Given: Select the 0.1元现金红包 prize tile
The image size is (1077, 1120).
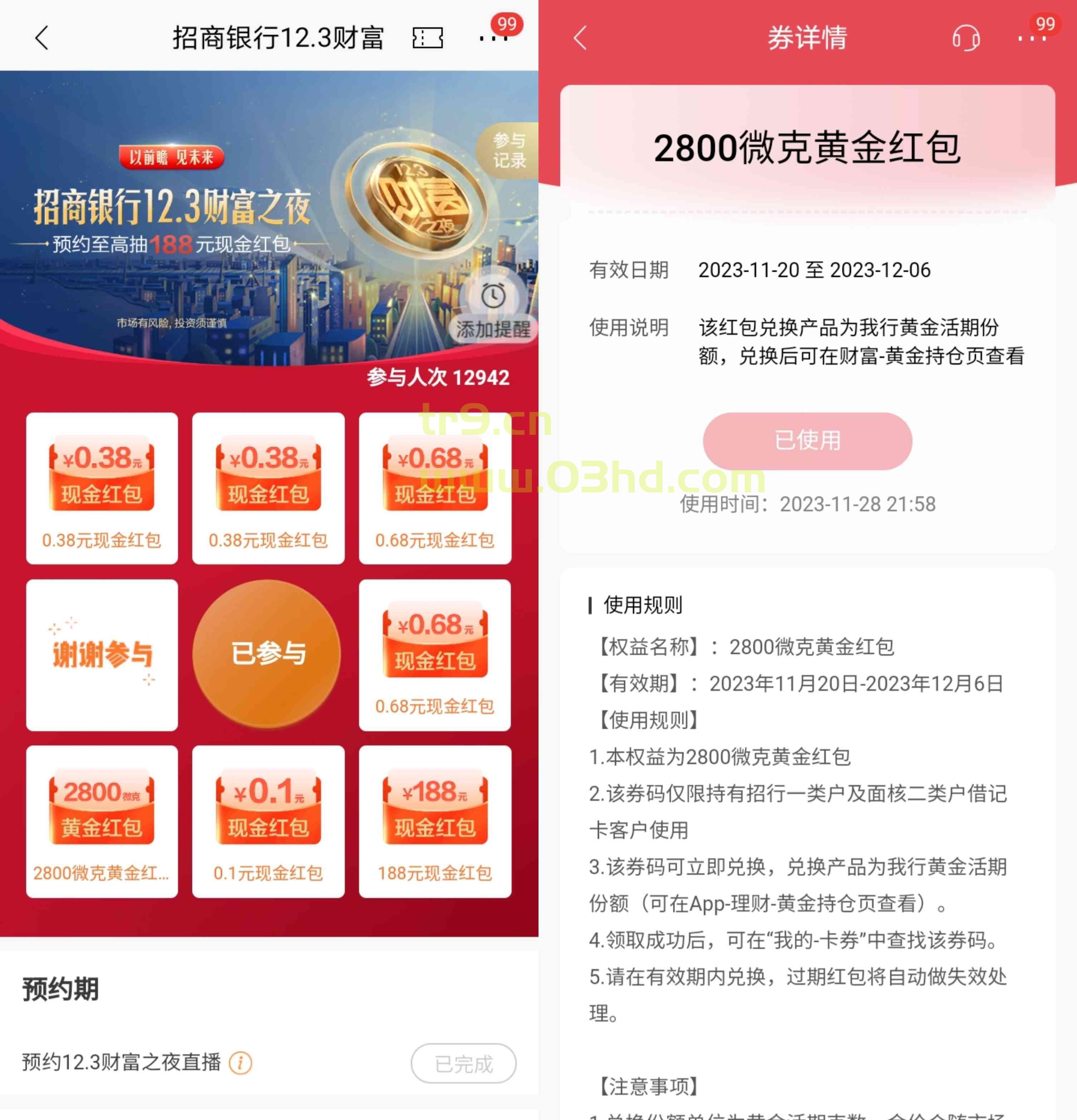Looking at the screenshot, I should pyautogui.click(x=268, y=821).
